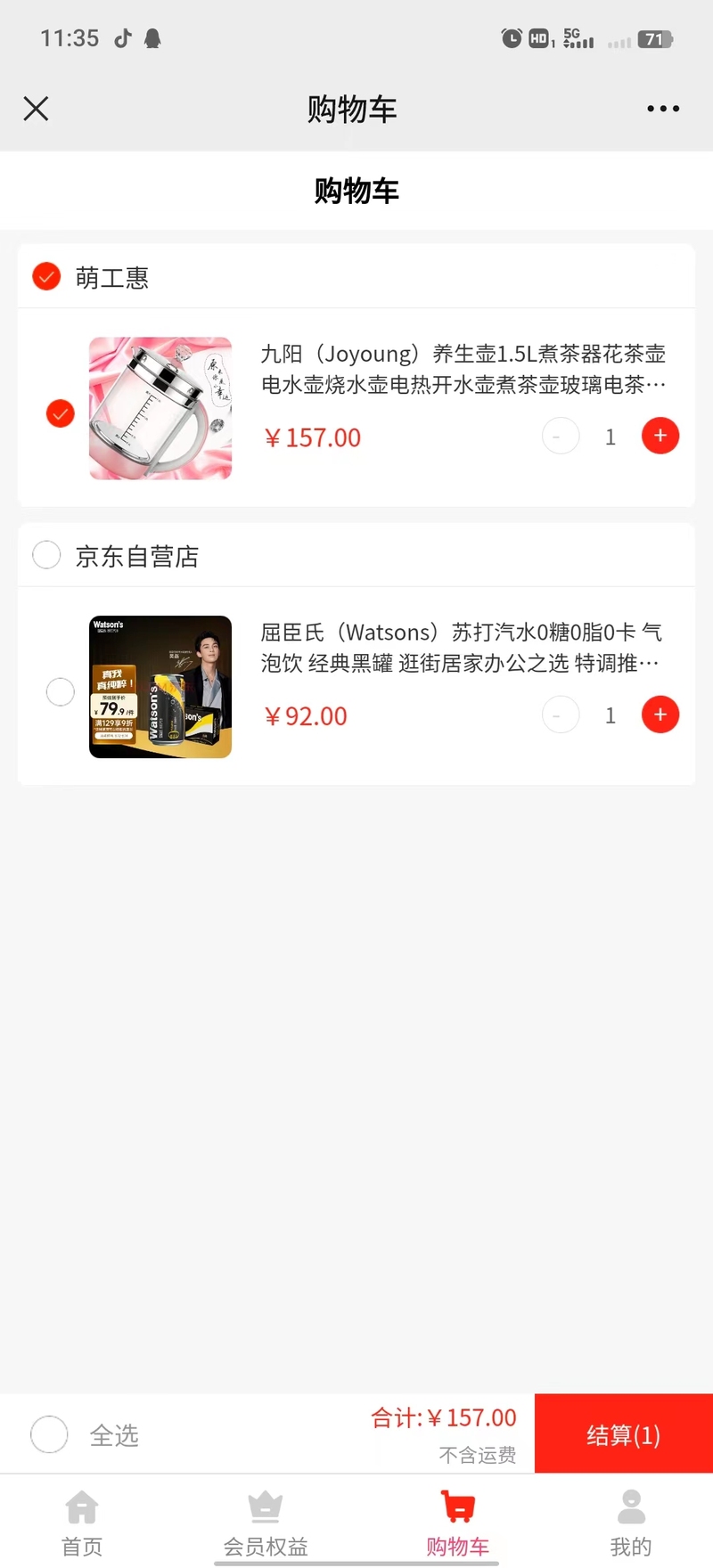Image resolution: width=713 pixels, height=1568 pixels.
Task: Deselect the Joyoung kettle item checkbox
Action: coord(60,413)
